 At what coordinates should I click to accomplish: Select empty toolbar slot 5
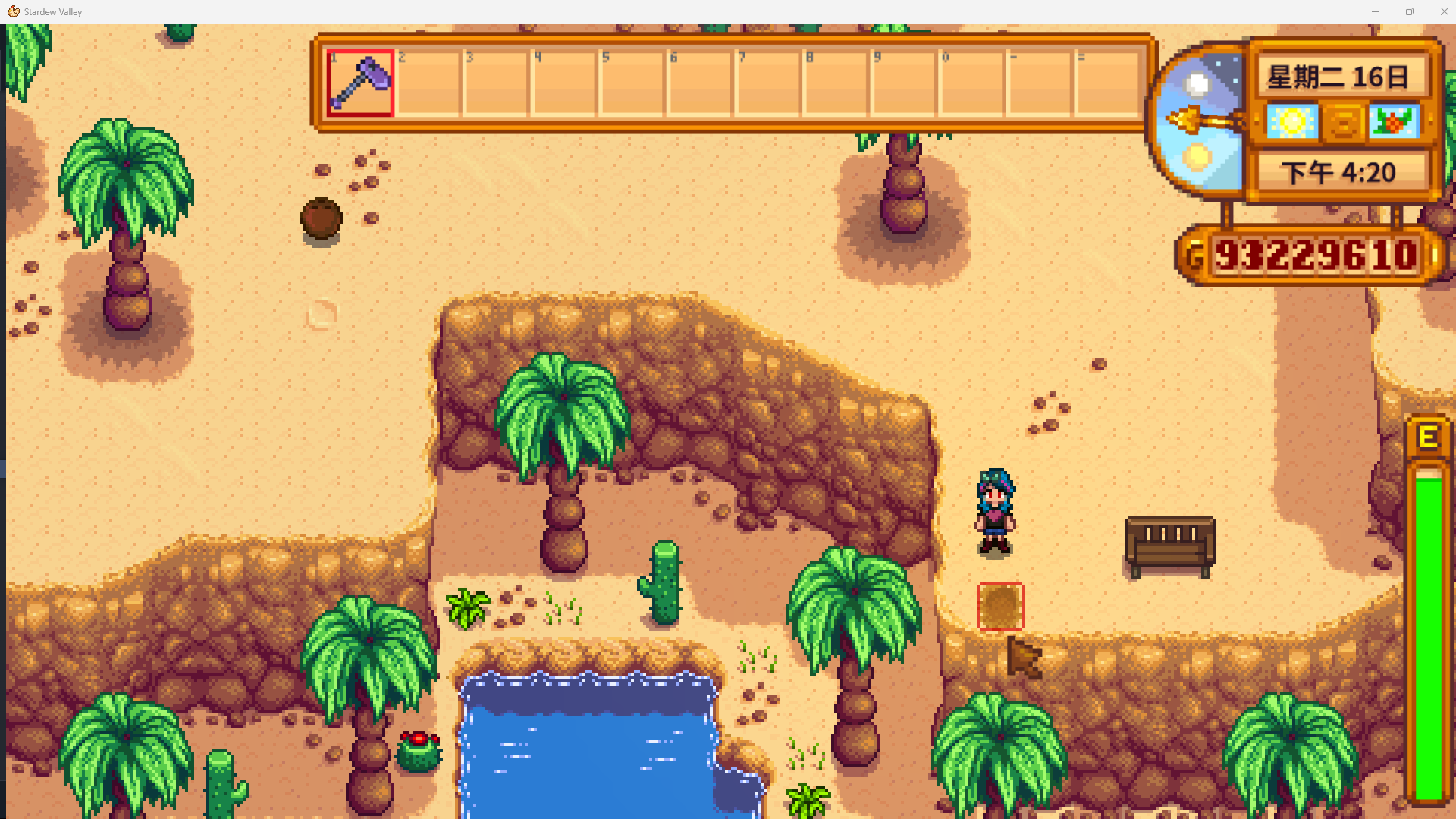click(632, 83)
